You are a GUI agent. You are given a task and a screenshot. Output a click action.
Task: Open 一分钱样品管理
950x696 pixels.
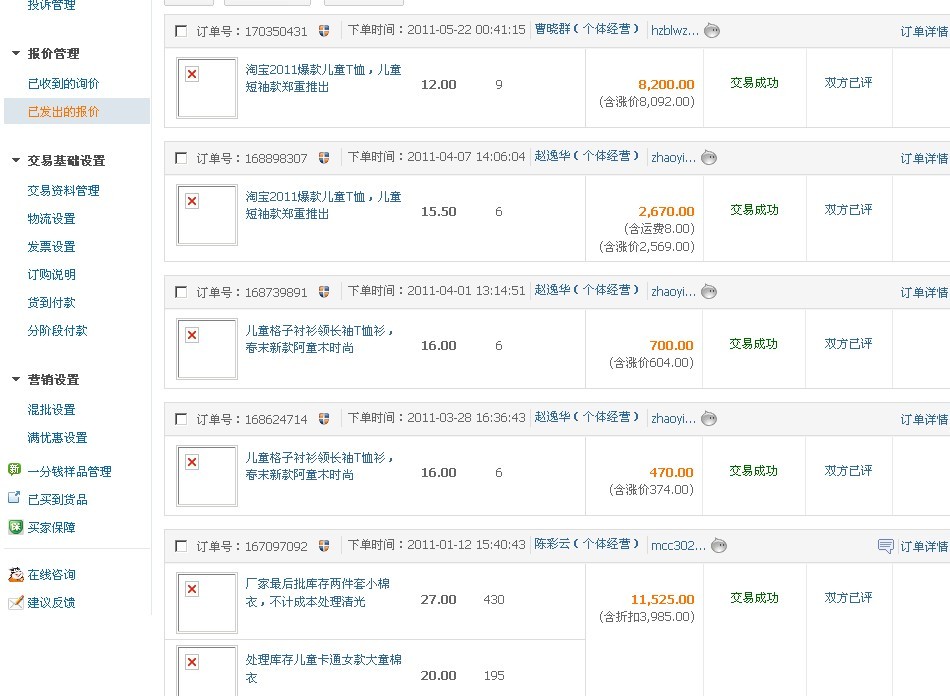pyautogui.click(x=69, y=471)
